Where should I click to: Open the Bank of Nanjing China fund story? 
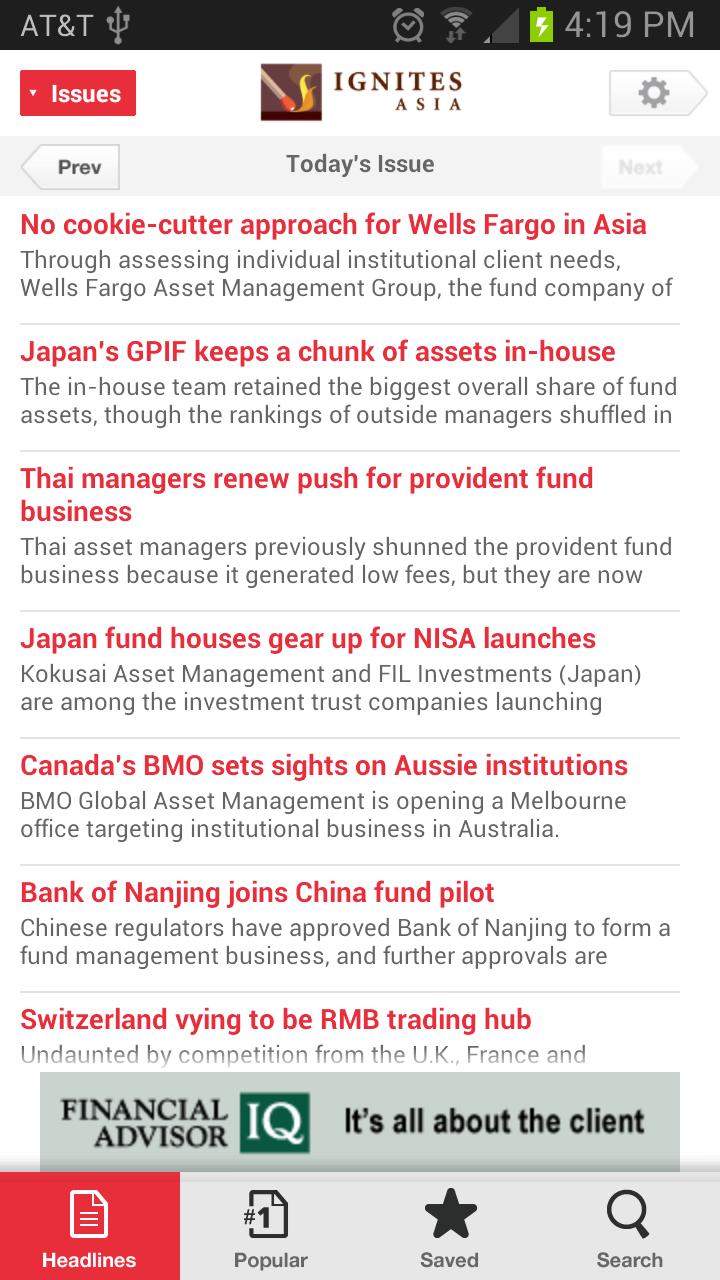256,892
